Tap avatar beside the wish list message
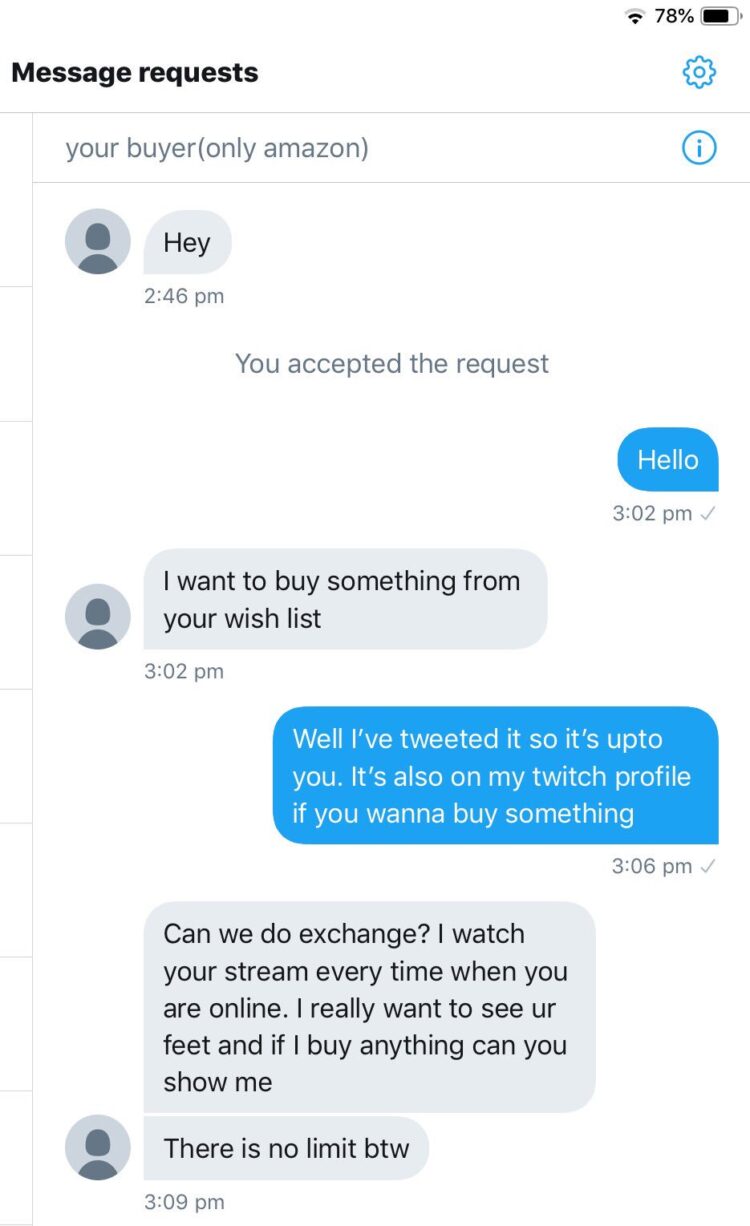Viewport: 750px width, 1226px height. tap(98, 616)
